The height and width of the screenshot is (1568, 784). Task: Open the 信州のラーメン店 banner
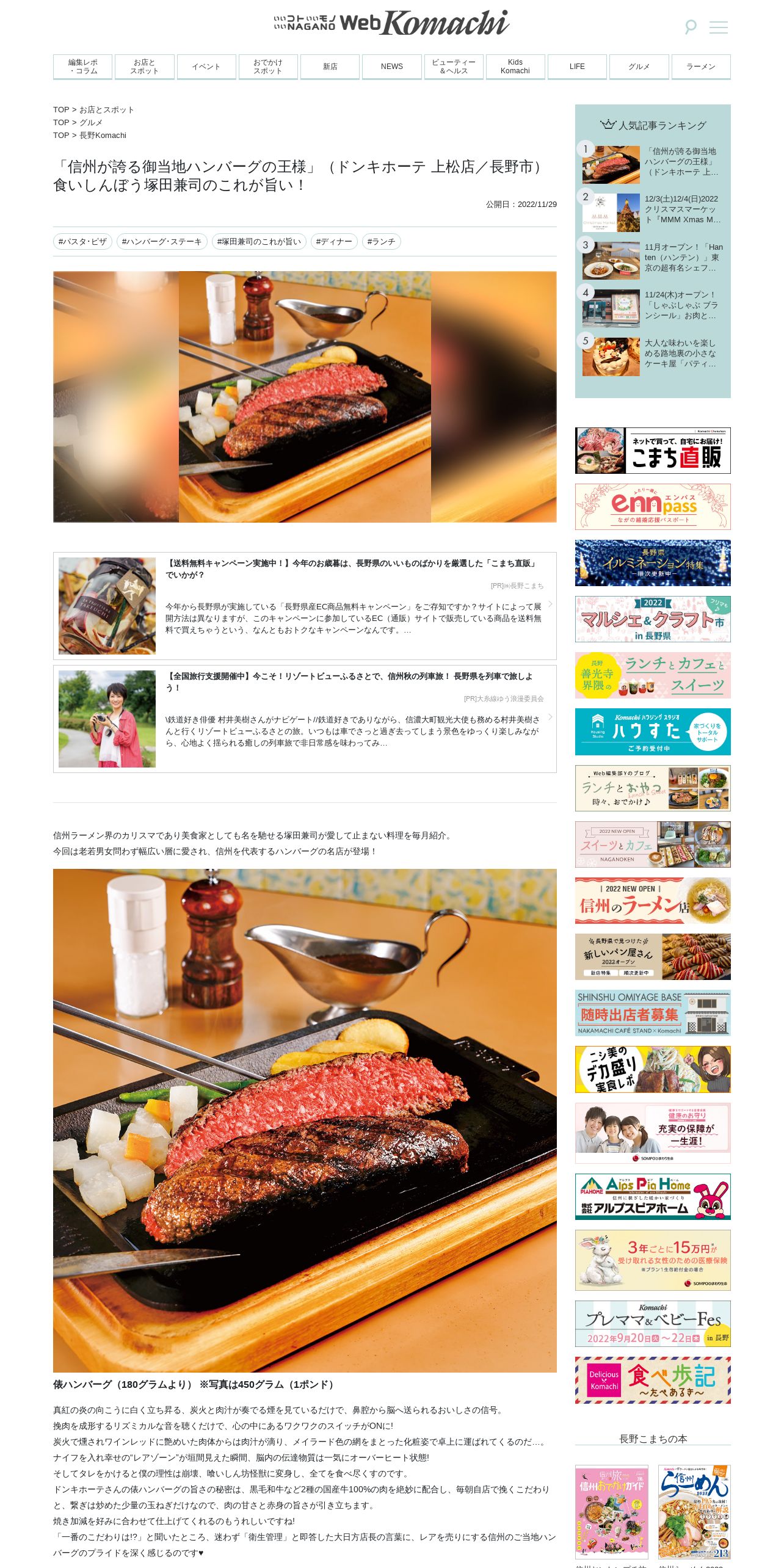point(653,901)
